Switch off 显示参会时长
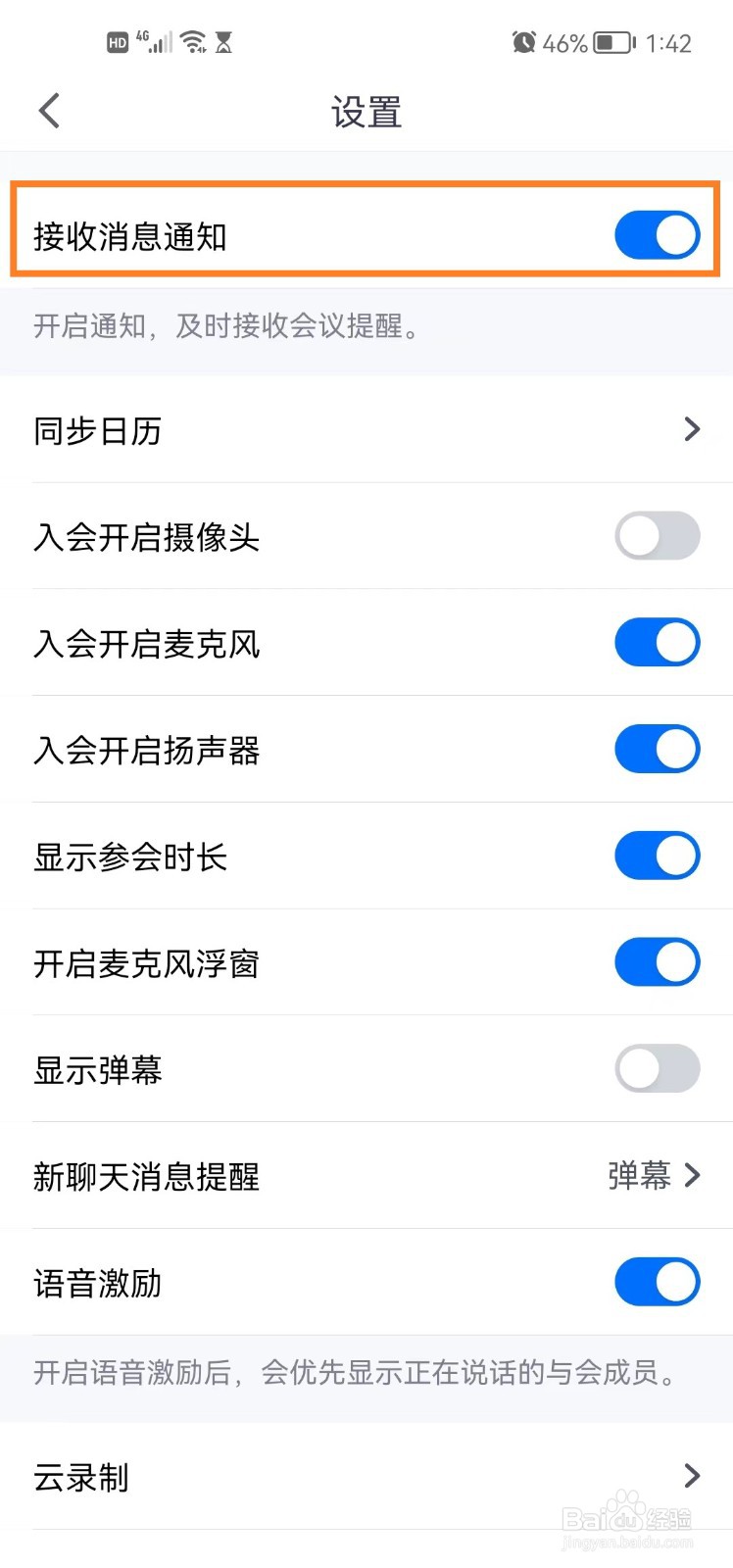 click(x=657, y=856)
